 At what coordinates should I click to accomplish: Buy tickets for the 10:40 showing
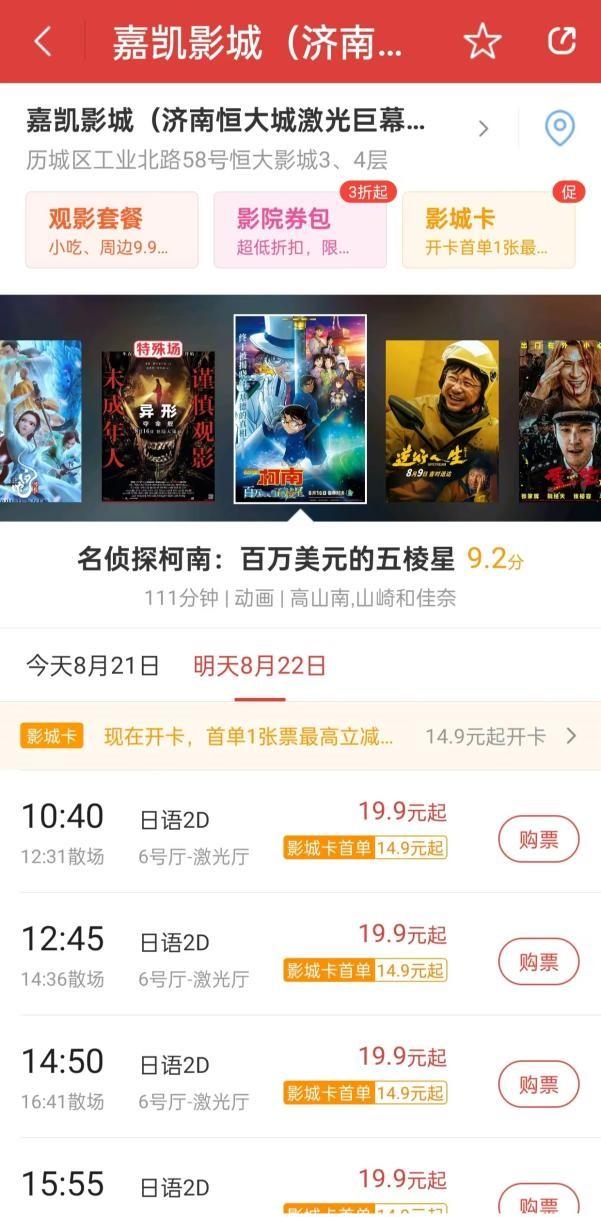[538, 839]
